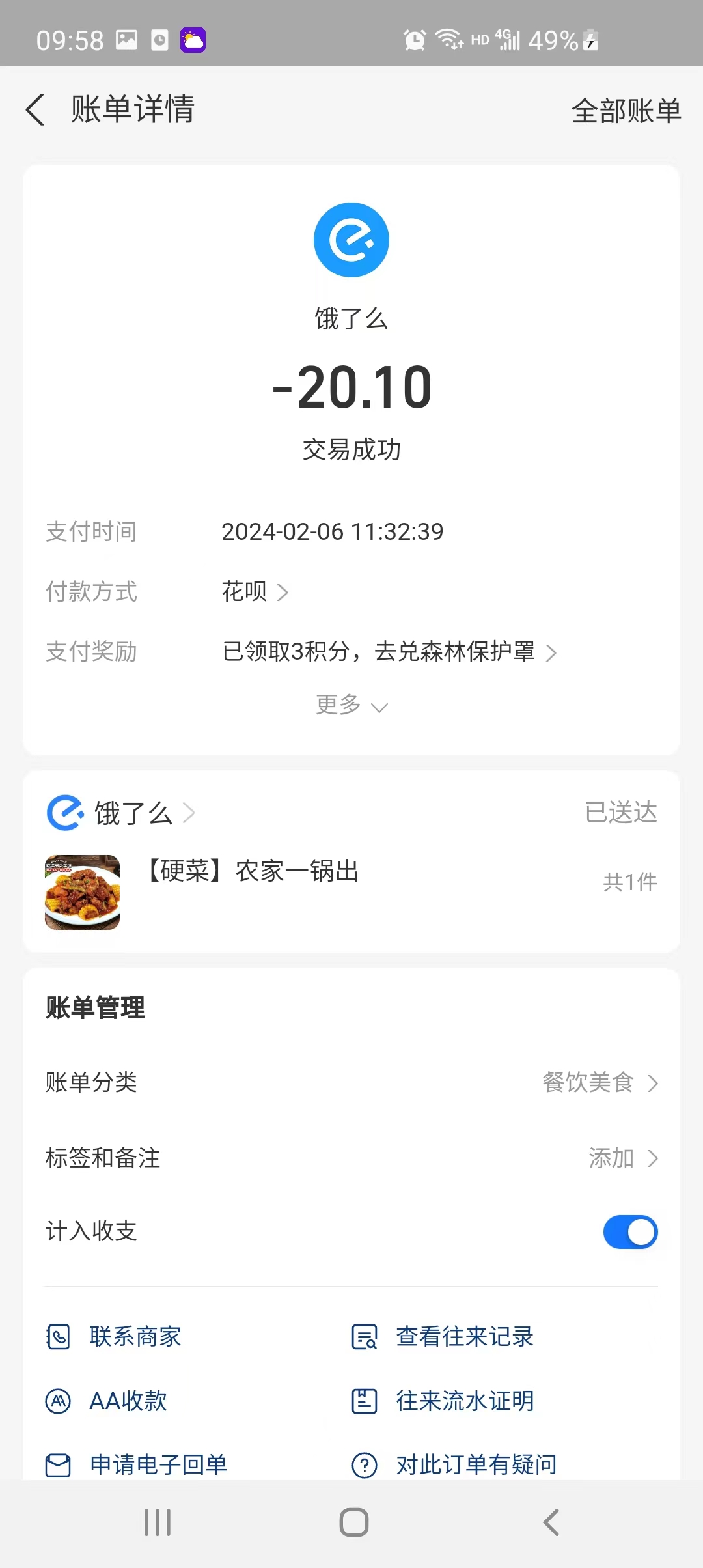The height and width of the screenshot is (1568, 703).
Task: Open 全部账单 list
Action: pyautogui.click(x=626, y=111)
